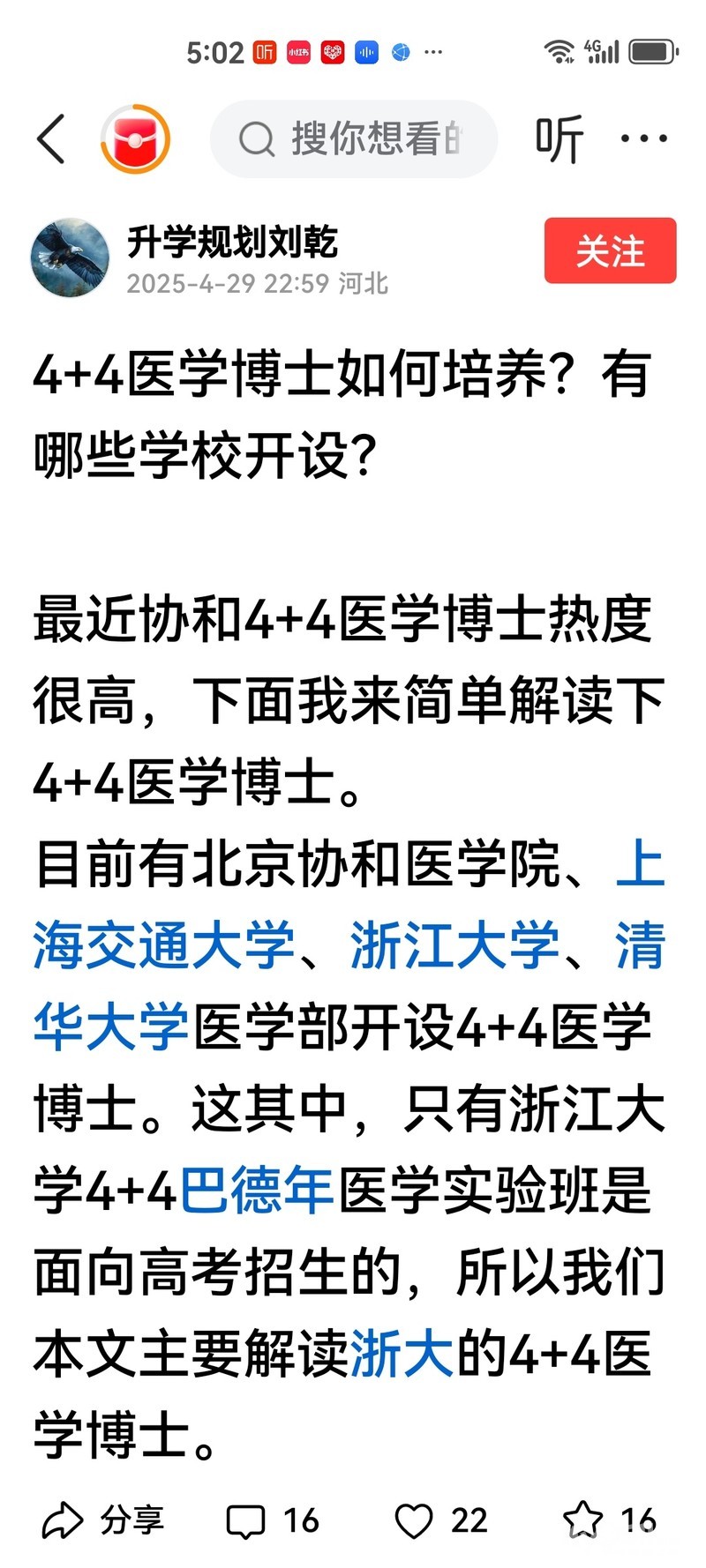Open the 巴德年 link
The height and width of the screenshot is (1568, 706).
pos(257,1190)
